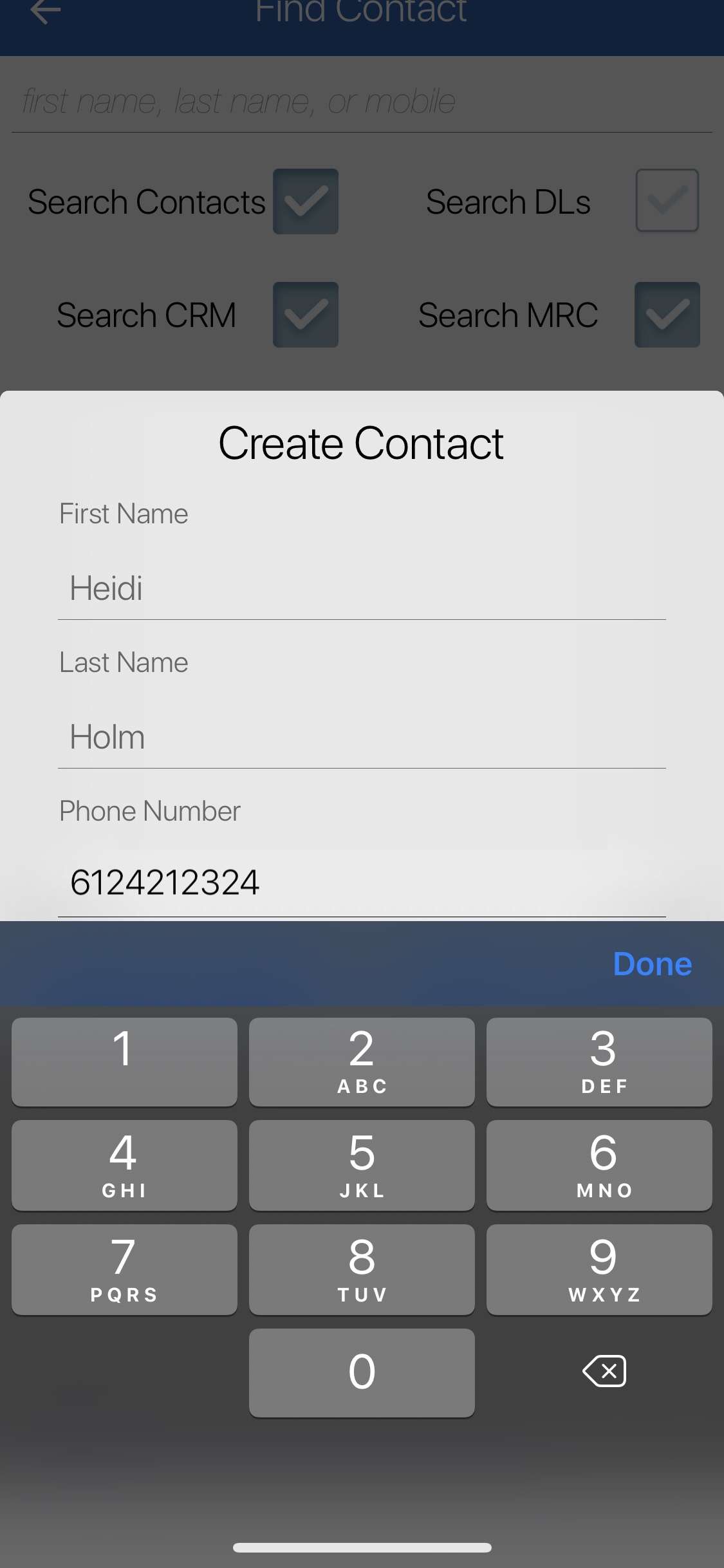The image size is (724, 1568).
Task: Enter digit 0 on the keypad
Action: (362, 1372)
